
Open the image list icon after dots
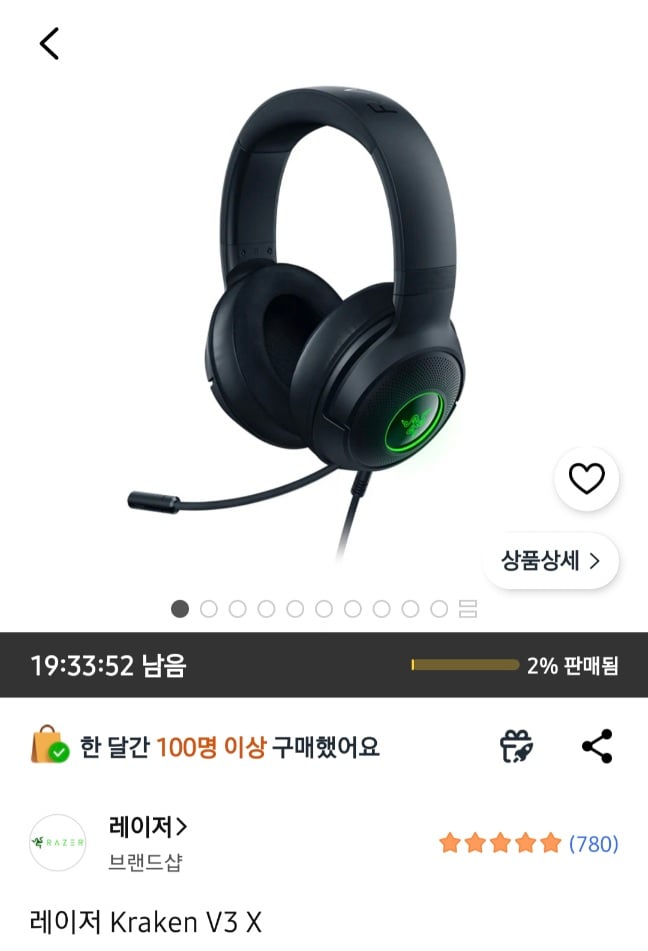coord(468,609)
